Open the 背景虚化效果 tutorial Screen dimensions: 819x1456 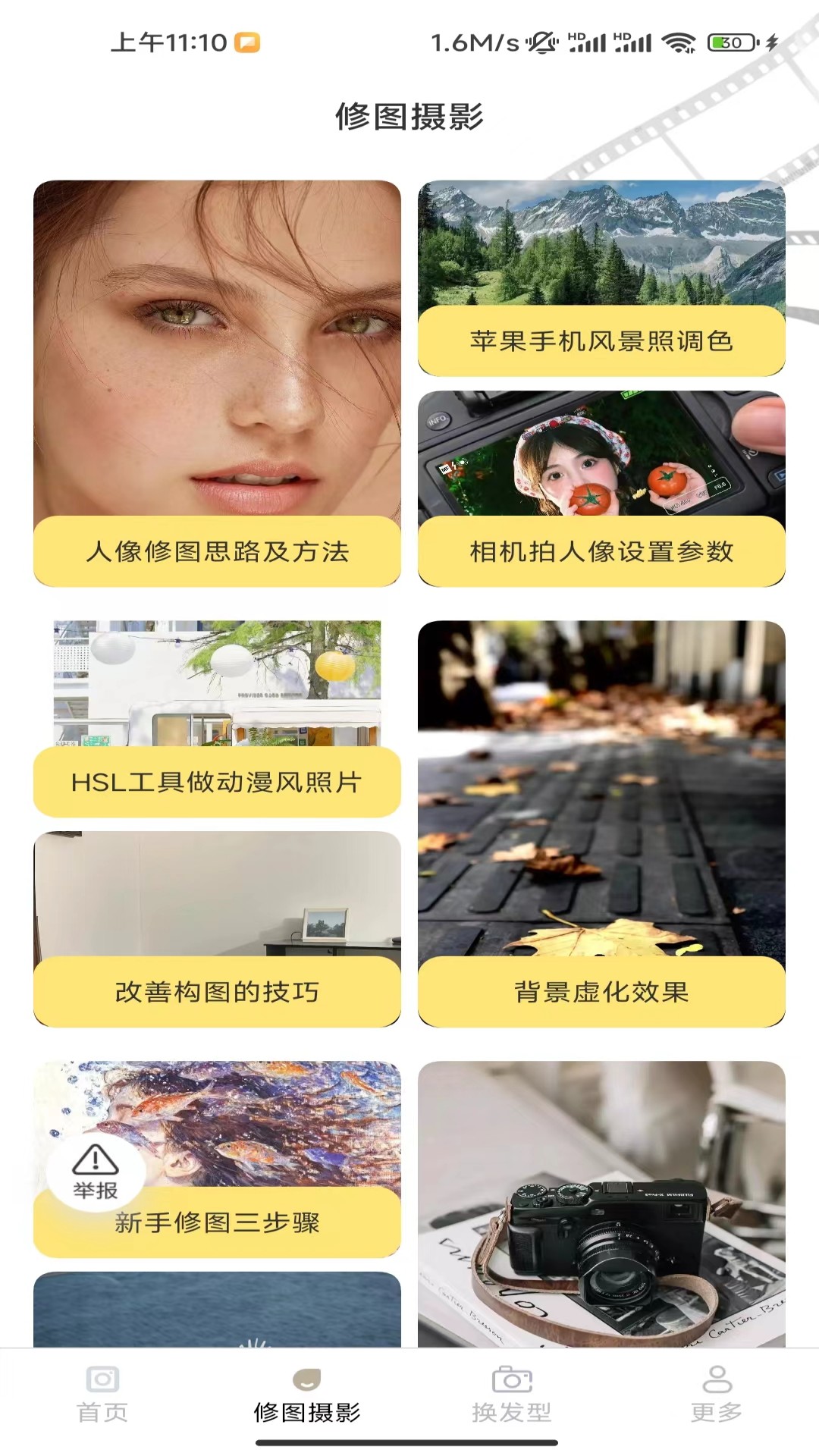pos(601,824)
